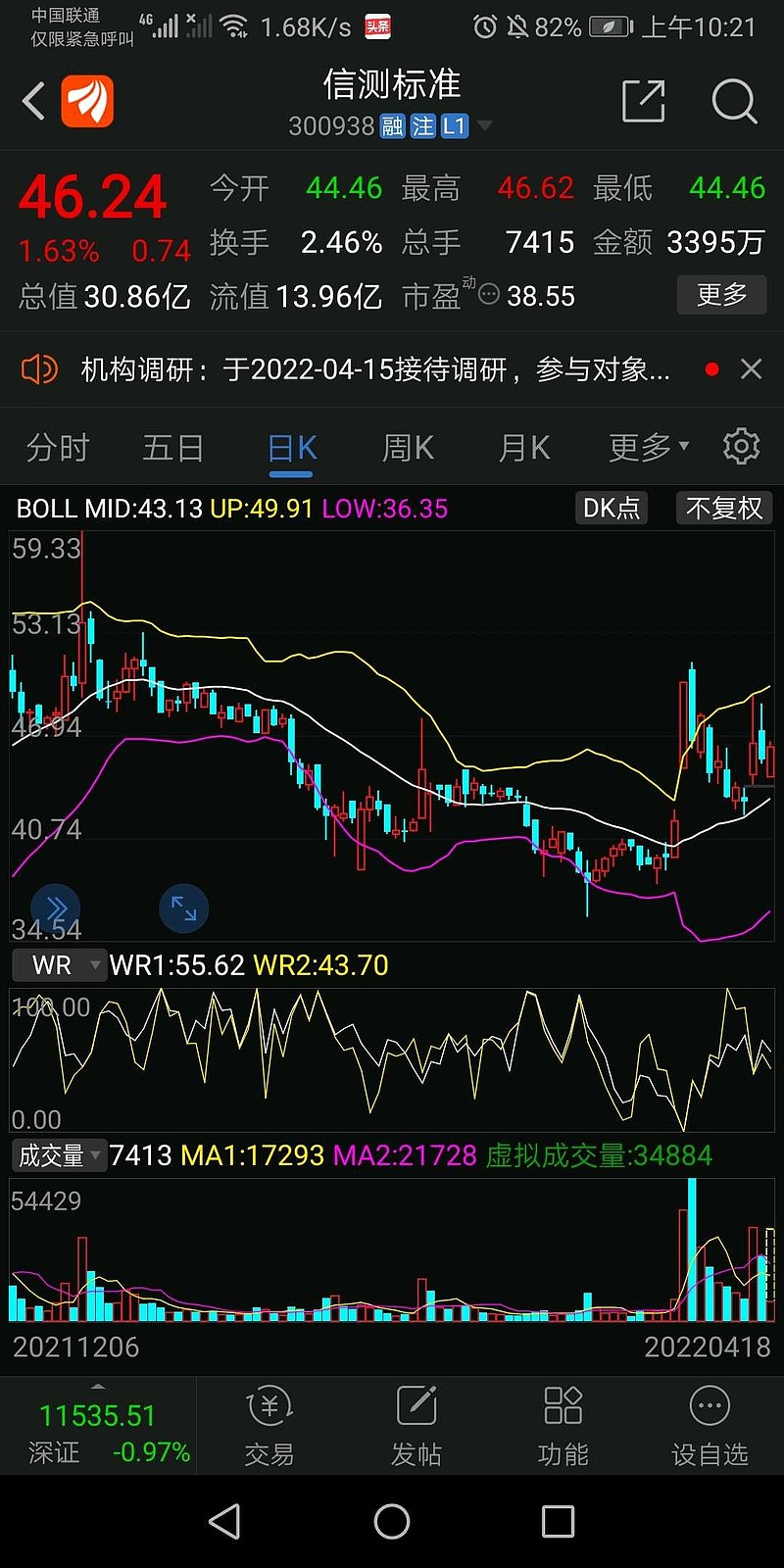Switch to the 分时 intraday tab
784x1568 pixels.
(x=56, y=446)
